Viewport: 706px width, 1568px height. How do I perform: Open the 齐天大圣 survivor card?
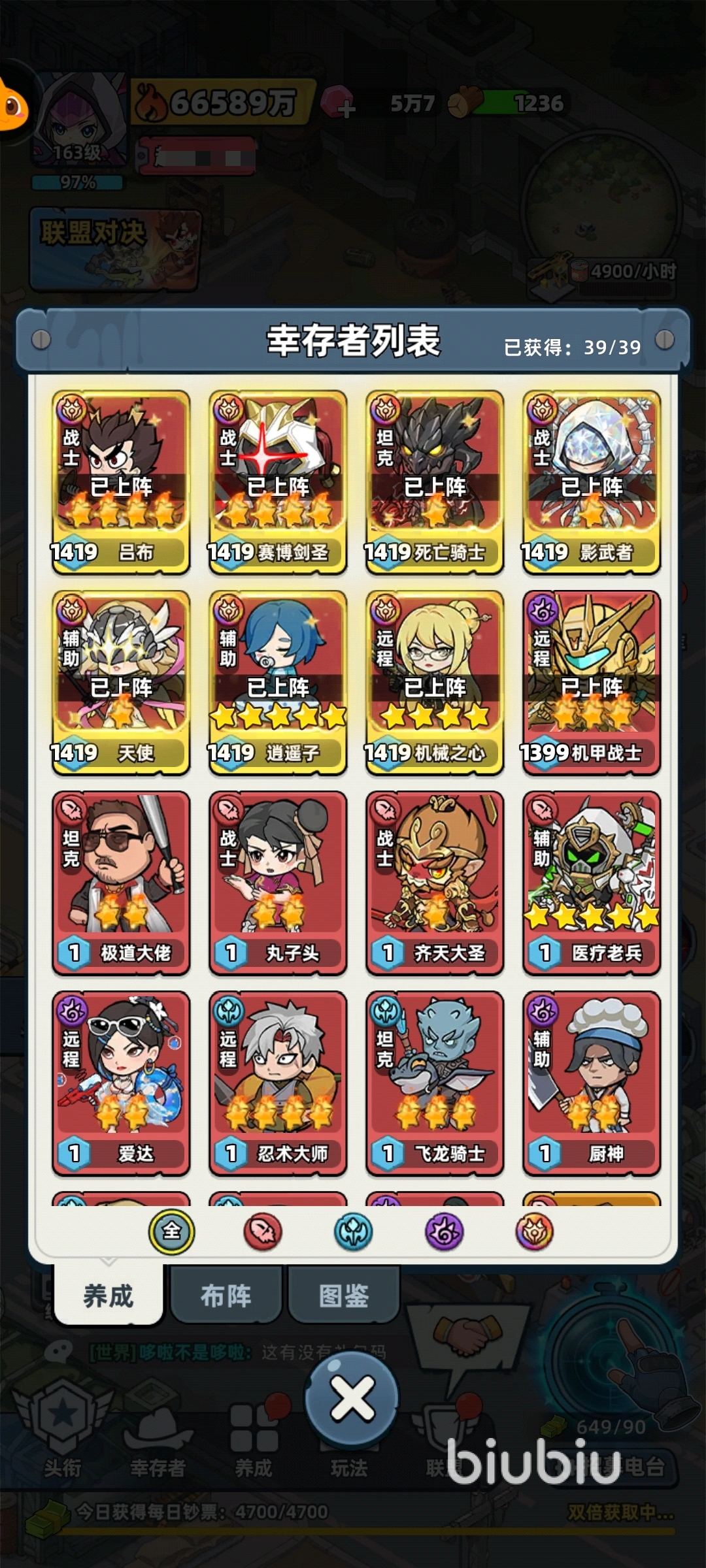point(435,883)
